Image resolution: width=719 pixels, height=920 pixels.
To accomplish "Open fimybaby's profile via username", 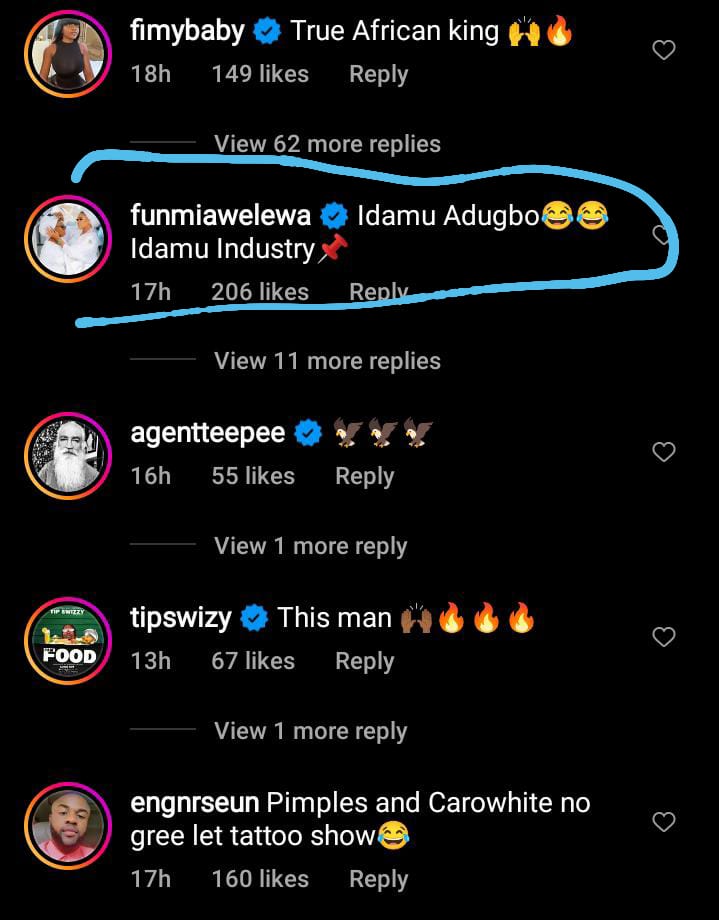I will coord(188,31).
